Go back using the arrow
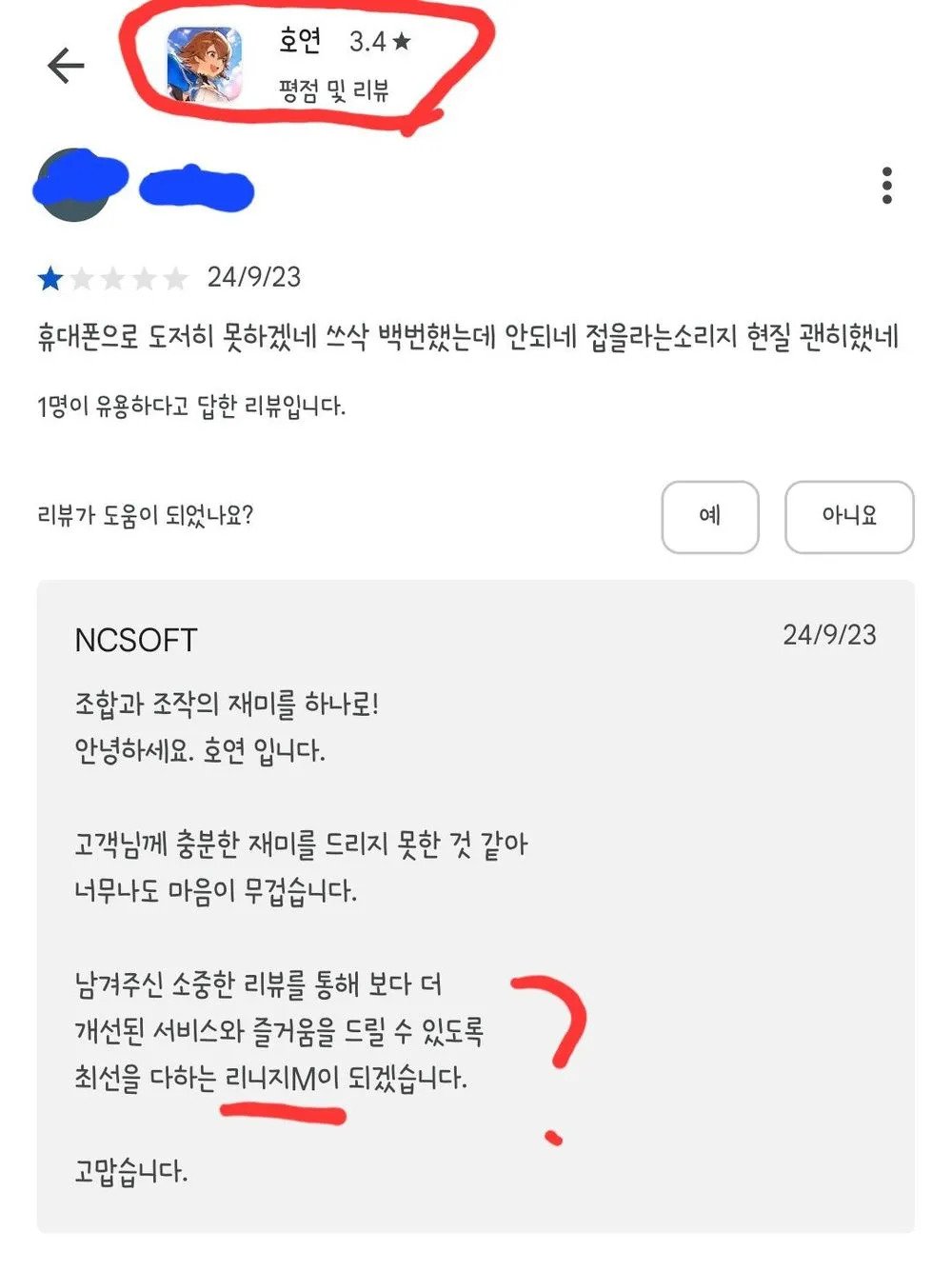 click(66, 66)
